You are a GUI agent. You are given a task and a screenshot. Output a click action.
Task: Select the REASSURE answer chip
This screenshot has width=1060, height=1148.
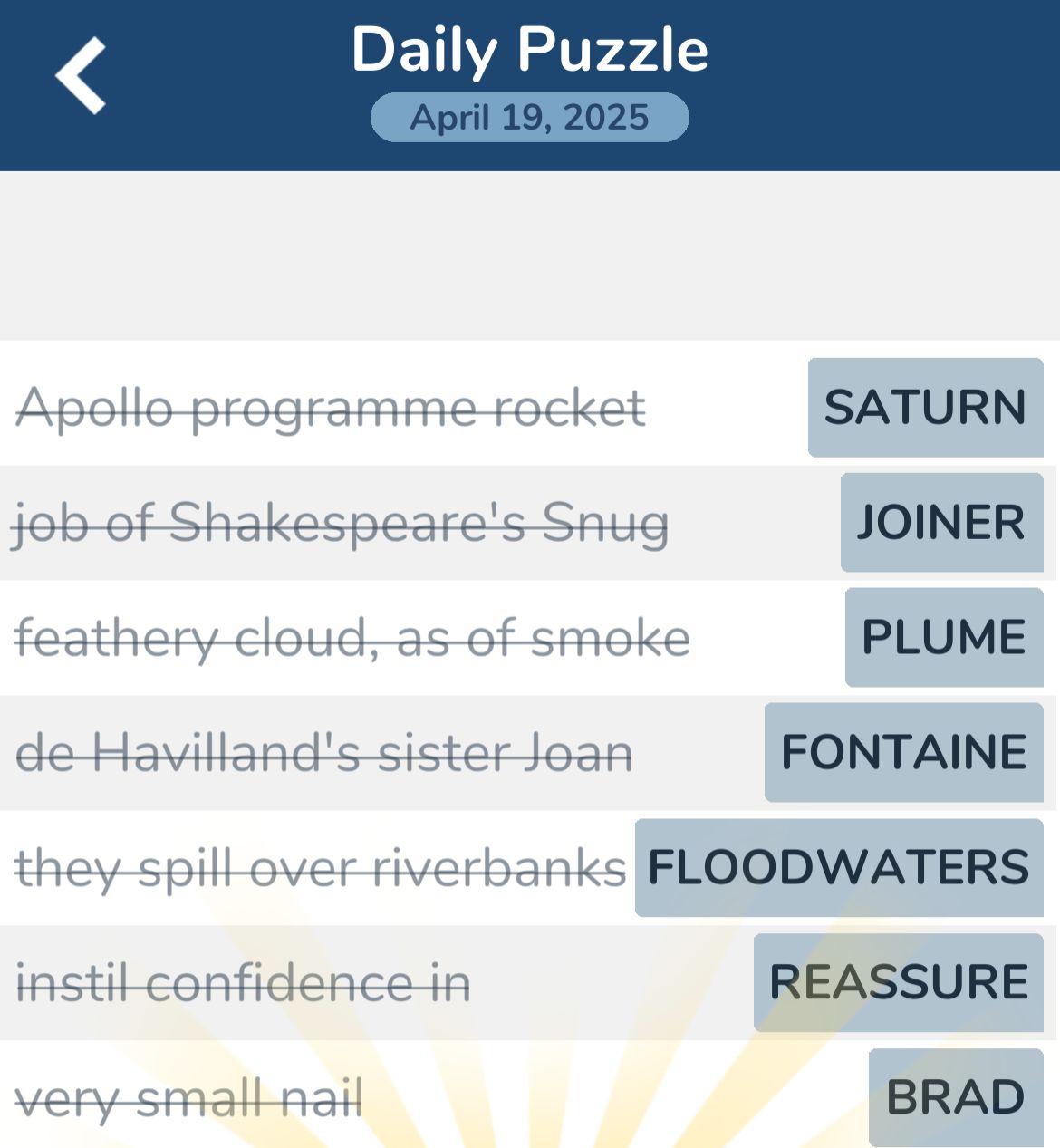(898, 982)
